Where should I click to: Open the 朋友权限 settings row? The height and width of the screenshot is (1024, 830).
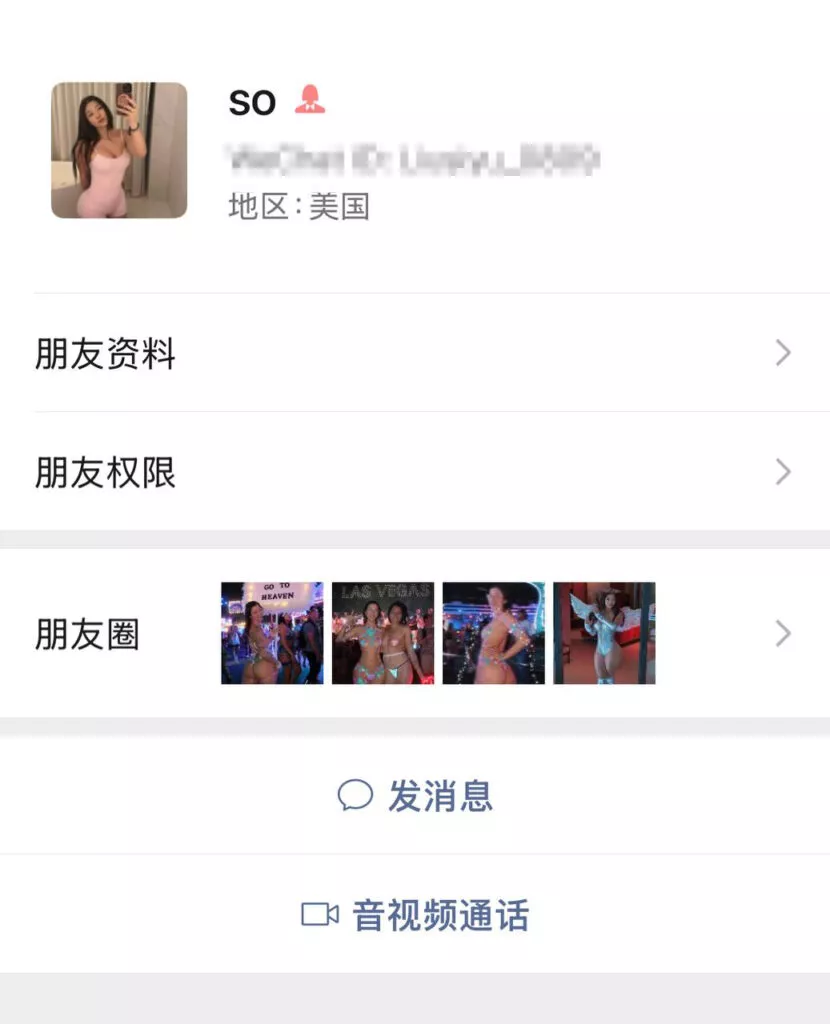414,472
